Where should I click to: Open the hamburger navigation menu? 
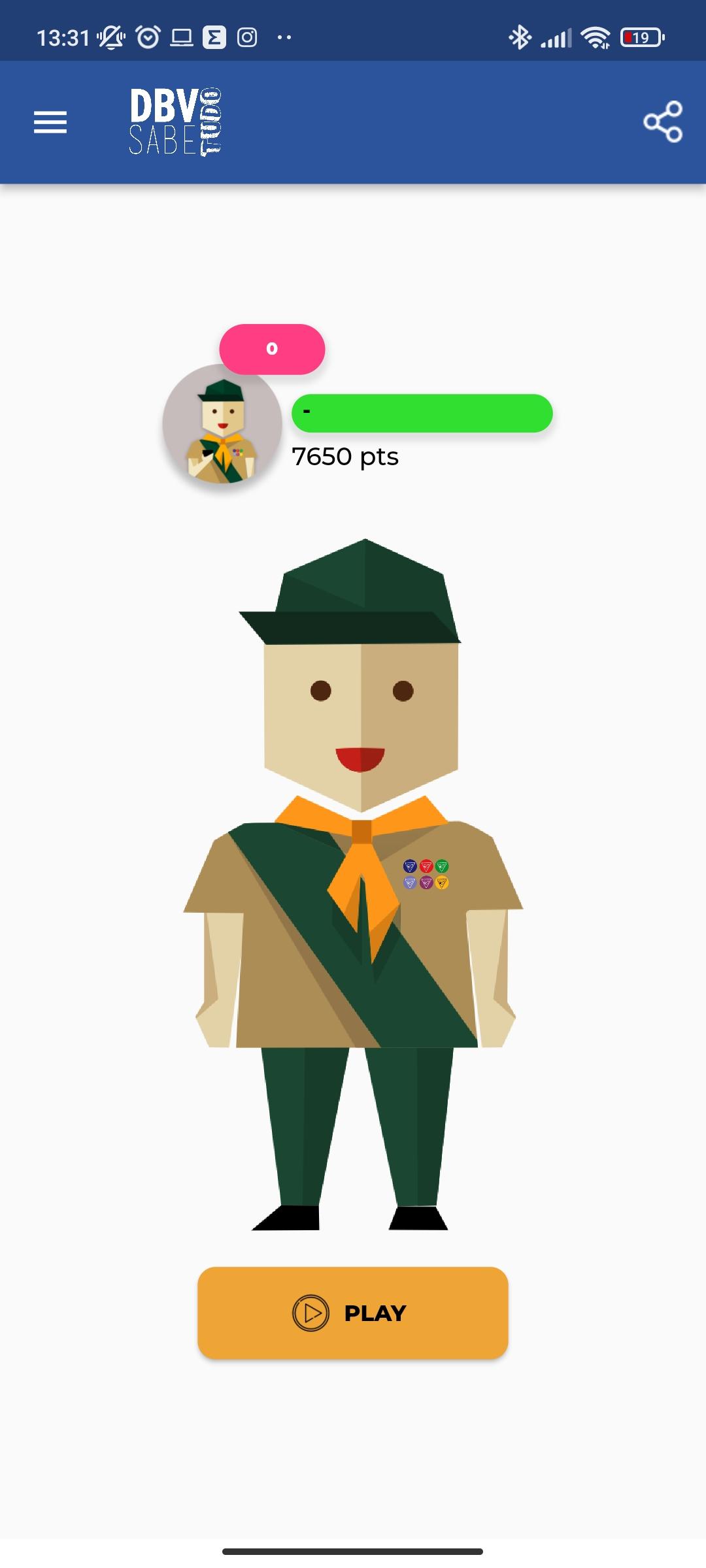pos(50,122)
